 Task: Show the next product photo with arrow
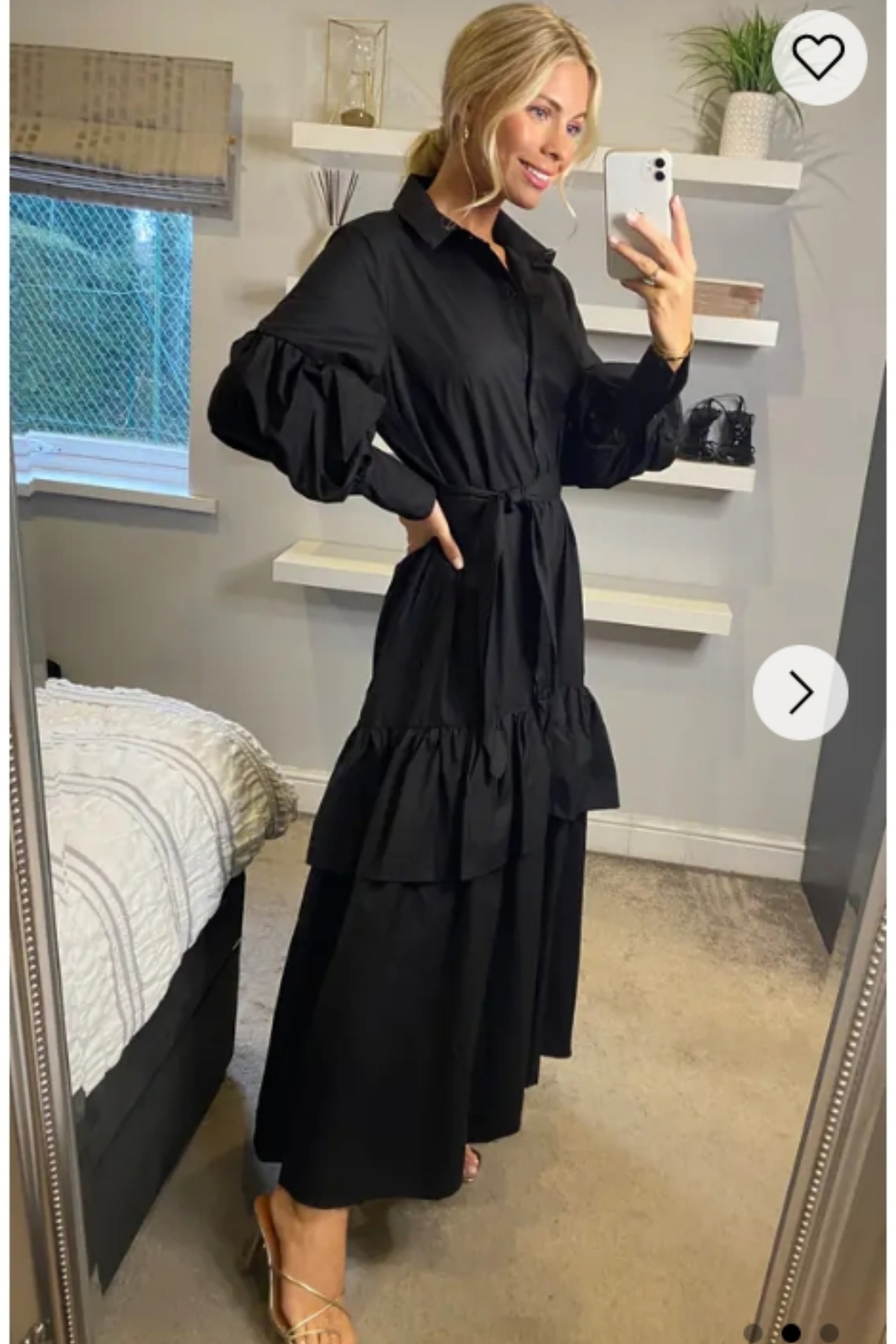(800, 693)
